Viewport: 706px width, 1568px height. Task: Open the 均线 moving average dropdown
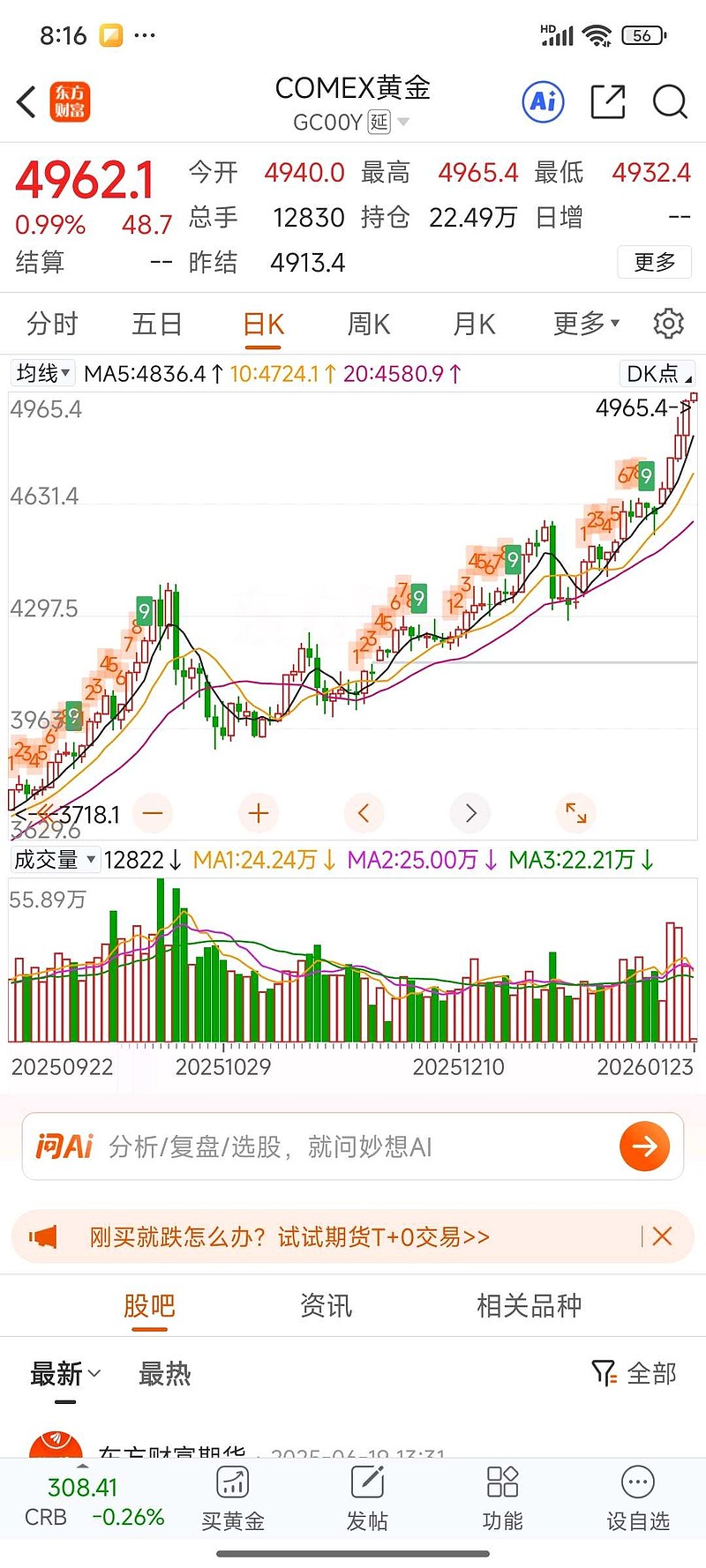tap(41, 373)
